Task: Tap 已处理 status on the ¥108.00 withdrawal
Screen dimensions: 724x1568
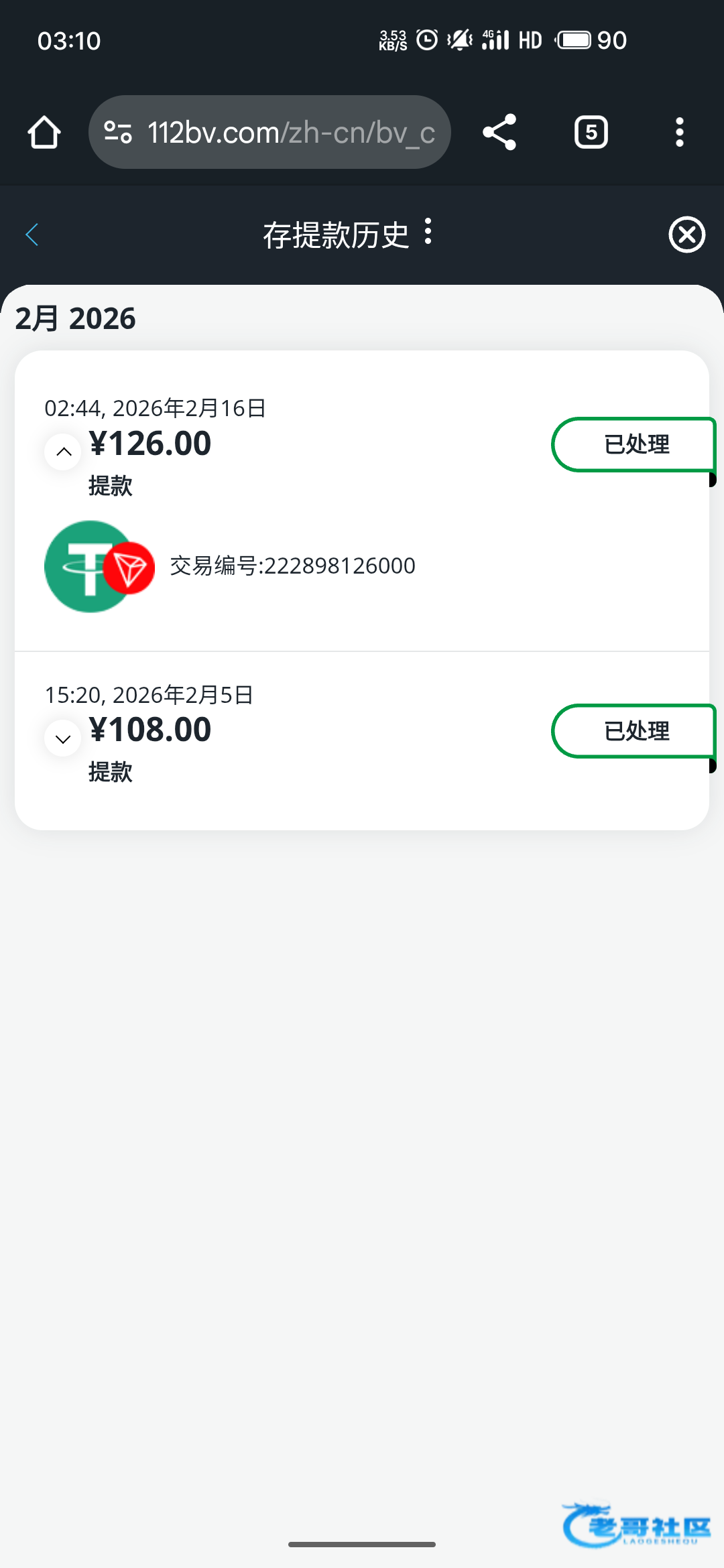Action: pos(634,731)
